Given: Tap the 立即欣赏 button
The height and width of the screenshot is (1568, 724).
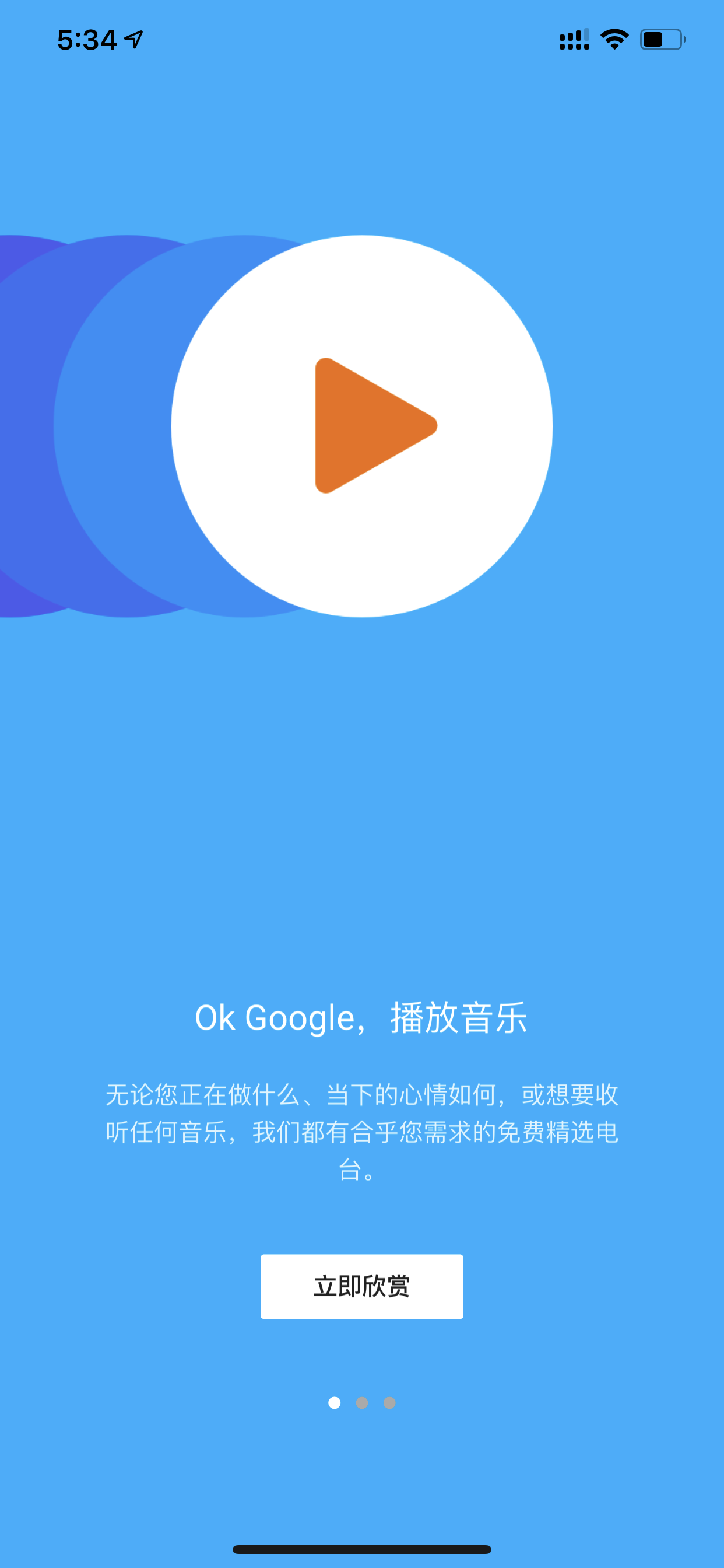Looking at the screenshot, I should (362, 1286).
